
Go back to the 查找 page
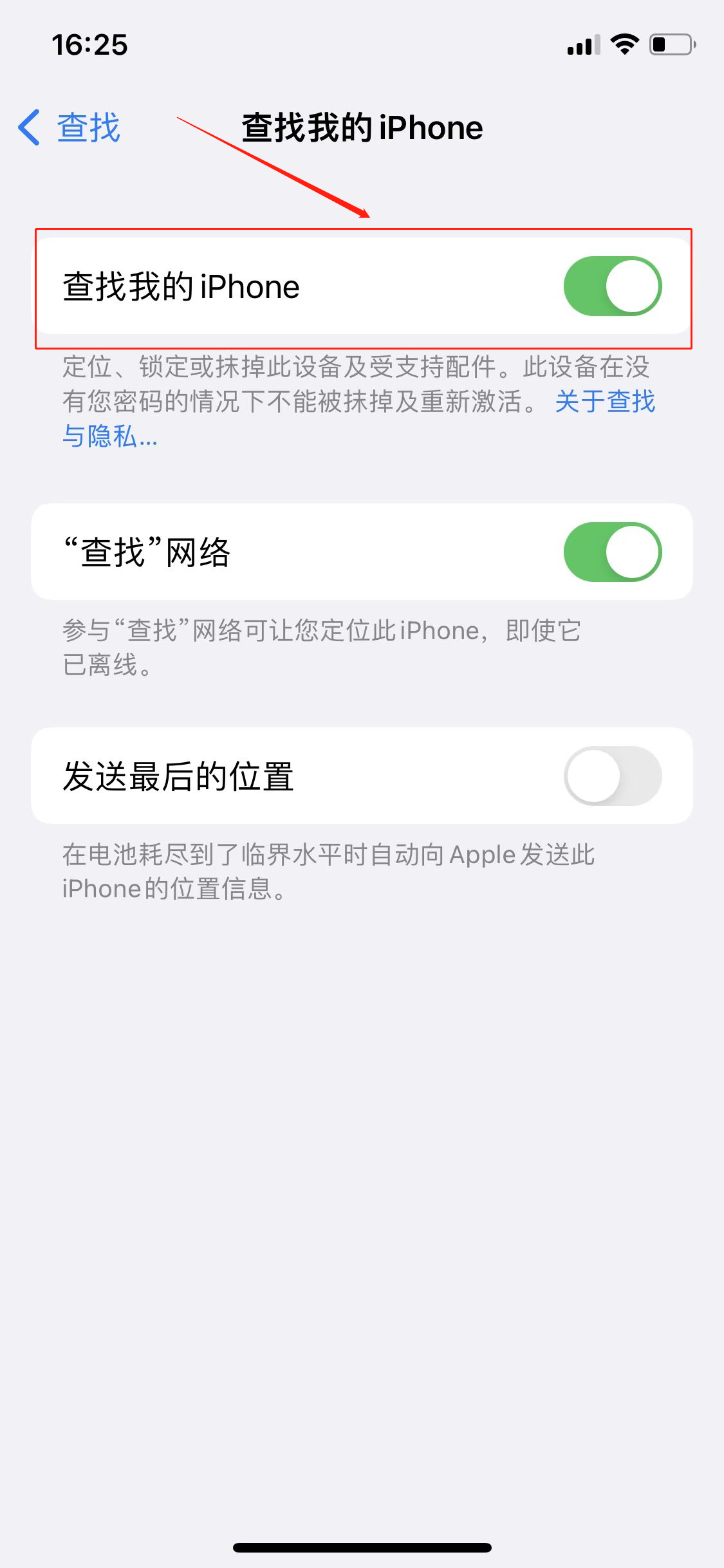click(x=70, y=127)
